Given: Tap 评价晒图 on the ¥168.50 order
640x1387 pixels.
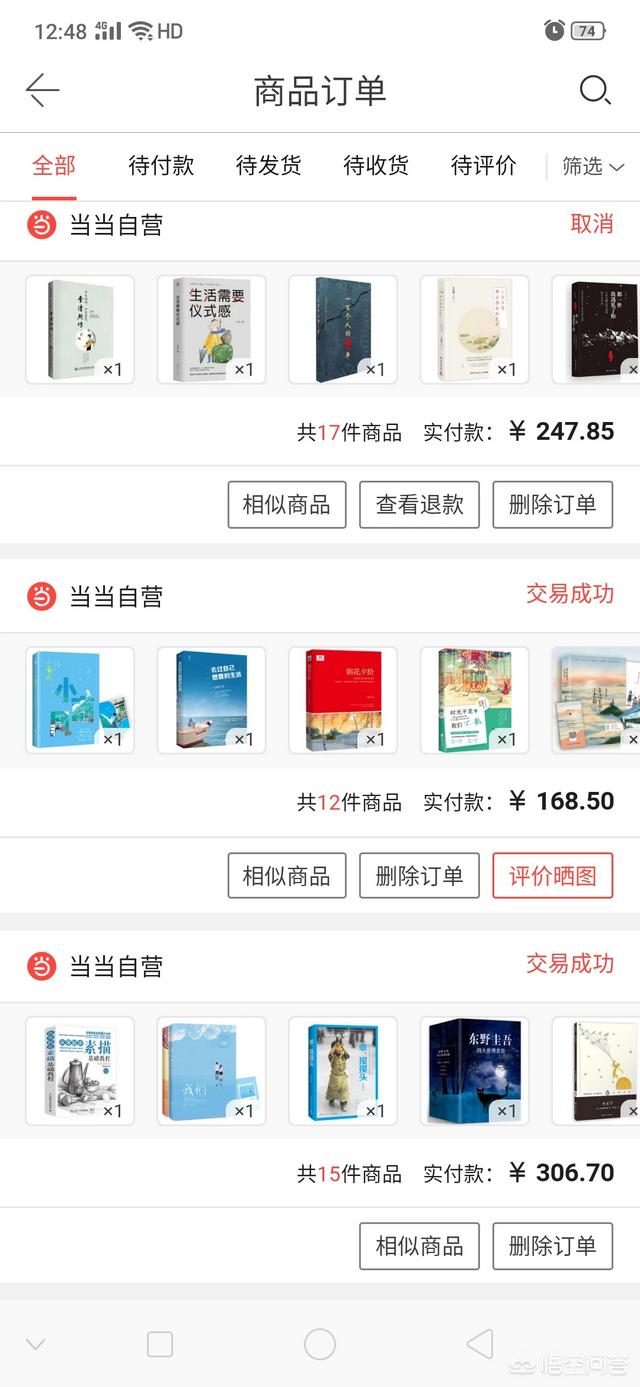Looking at the screenshot, I should pos(552,876).
